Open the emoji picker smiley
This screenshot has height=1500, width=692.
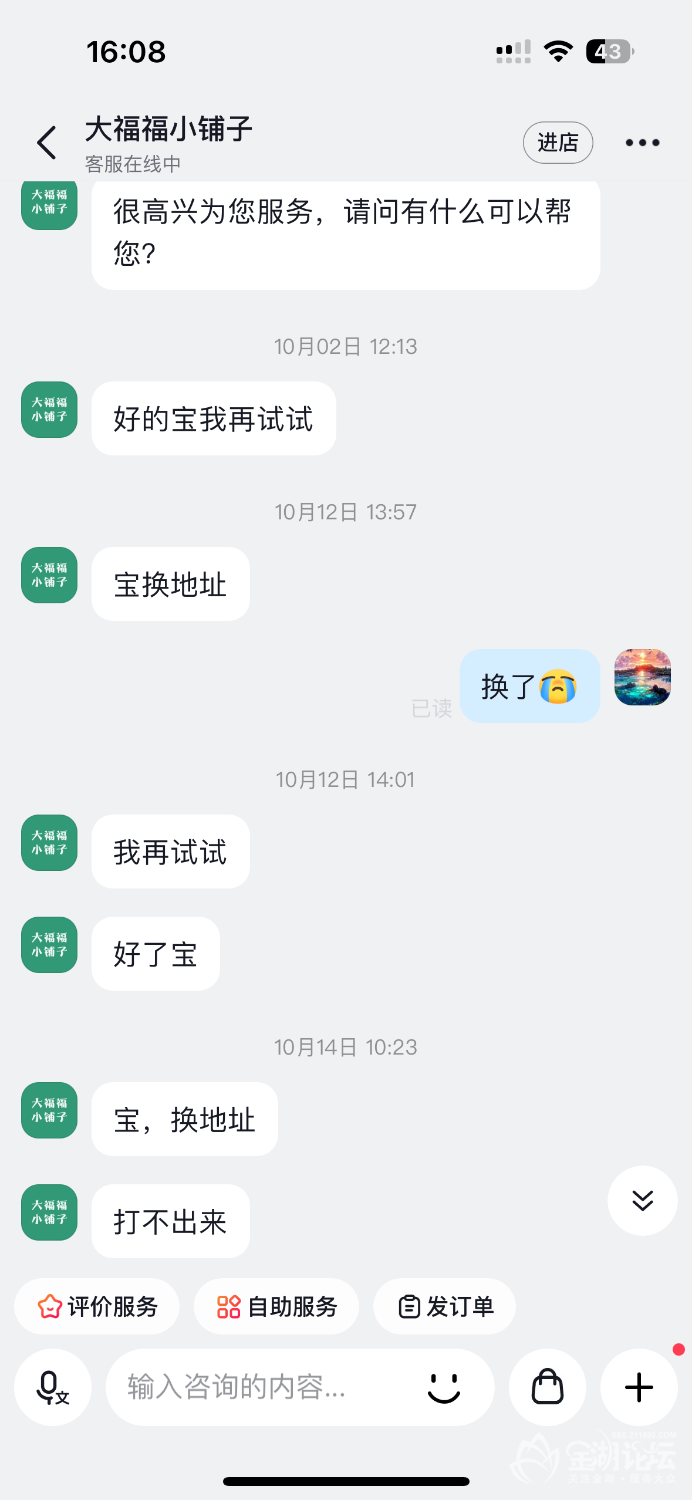pyautogui.click(x=443, y=1387)
